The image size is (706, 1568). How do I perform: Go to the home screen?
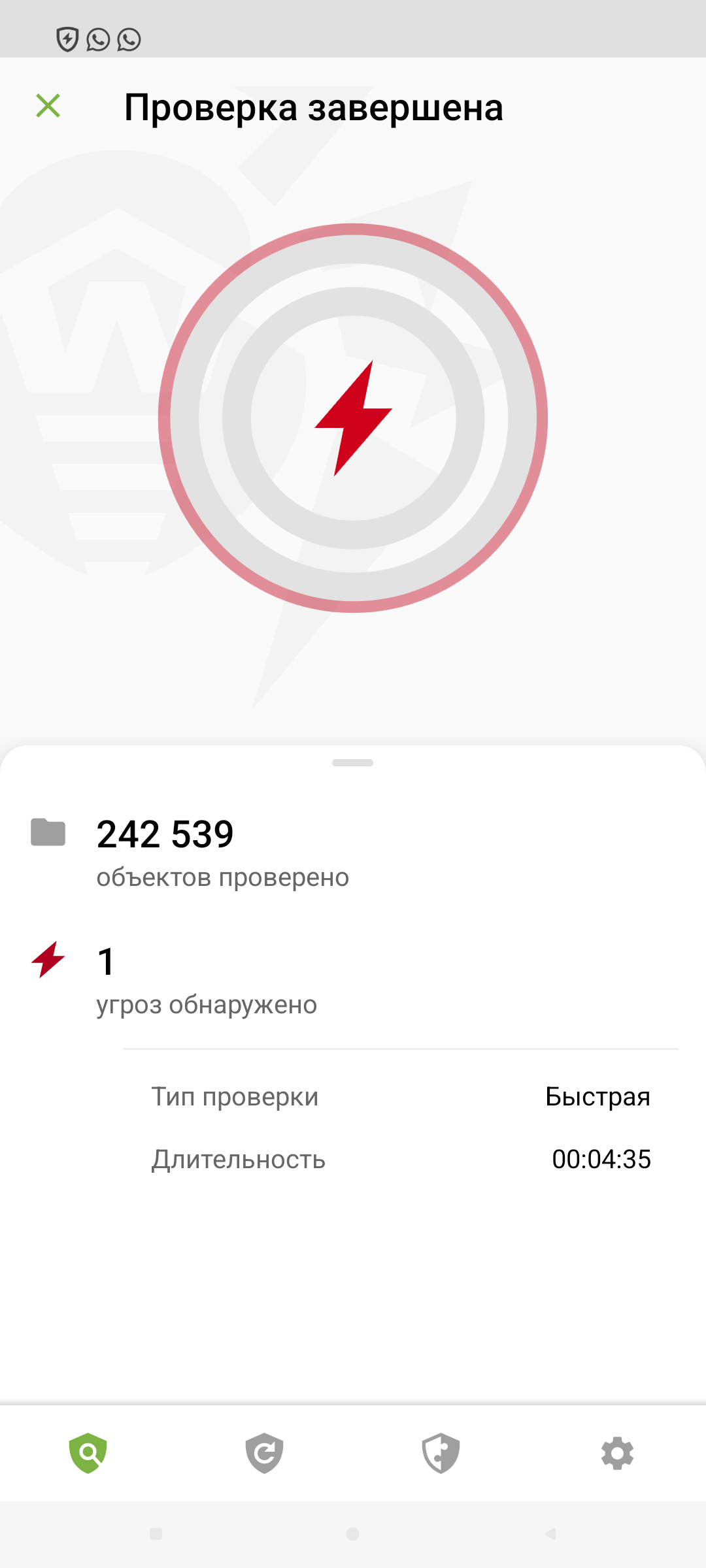pos(353,1533)
